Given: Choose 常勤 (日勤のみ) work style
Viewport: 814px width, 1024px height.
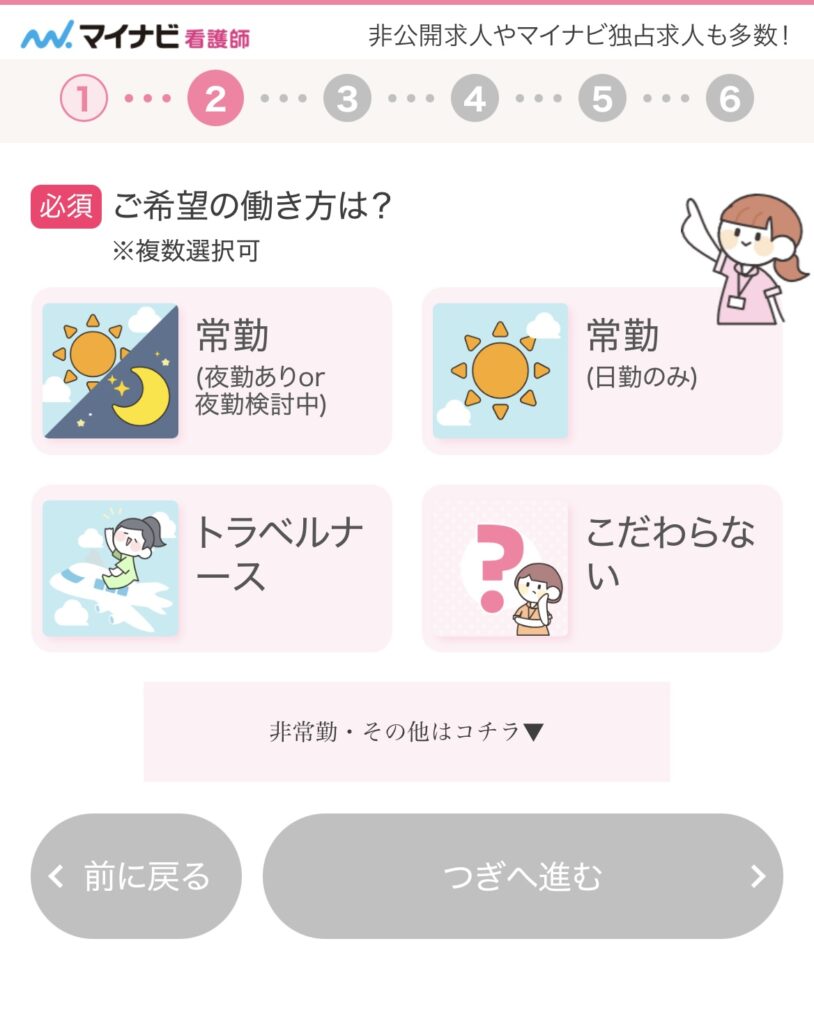Looking at the screenshot, I should [x=601, y=371].
